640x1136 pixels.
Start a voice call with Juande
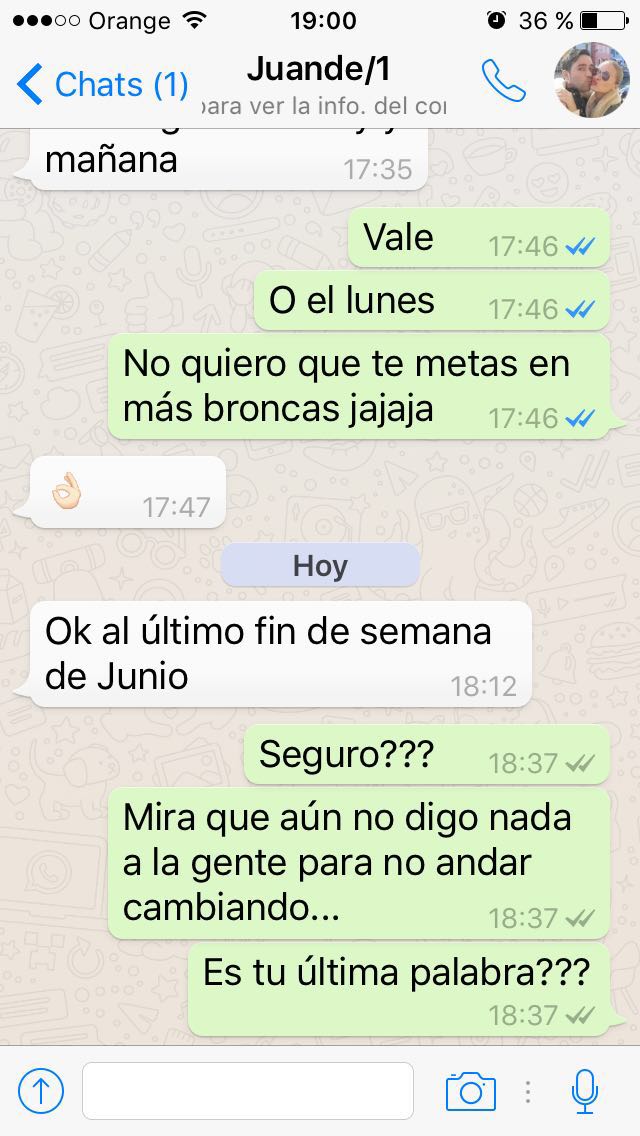pyautogui.click(x=503, y=82)
